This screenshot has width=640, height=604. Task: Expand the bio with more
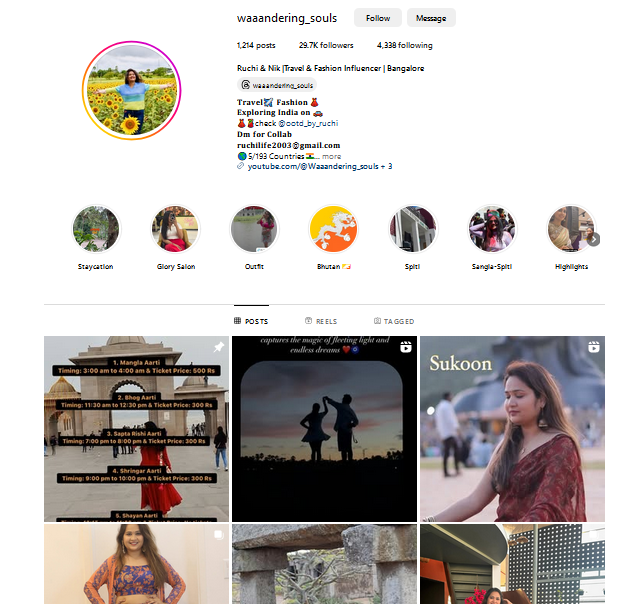pyautogui.click(x=331, y=156)
